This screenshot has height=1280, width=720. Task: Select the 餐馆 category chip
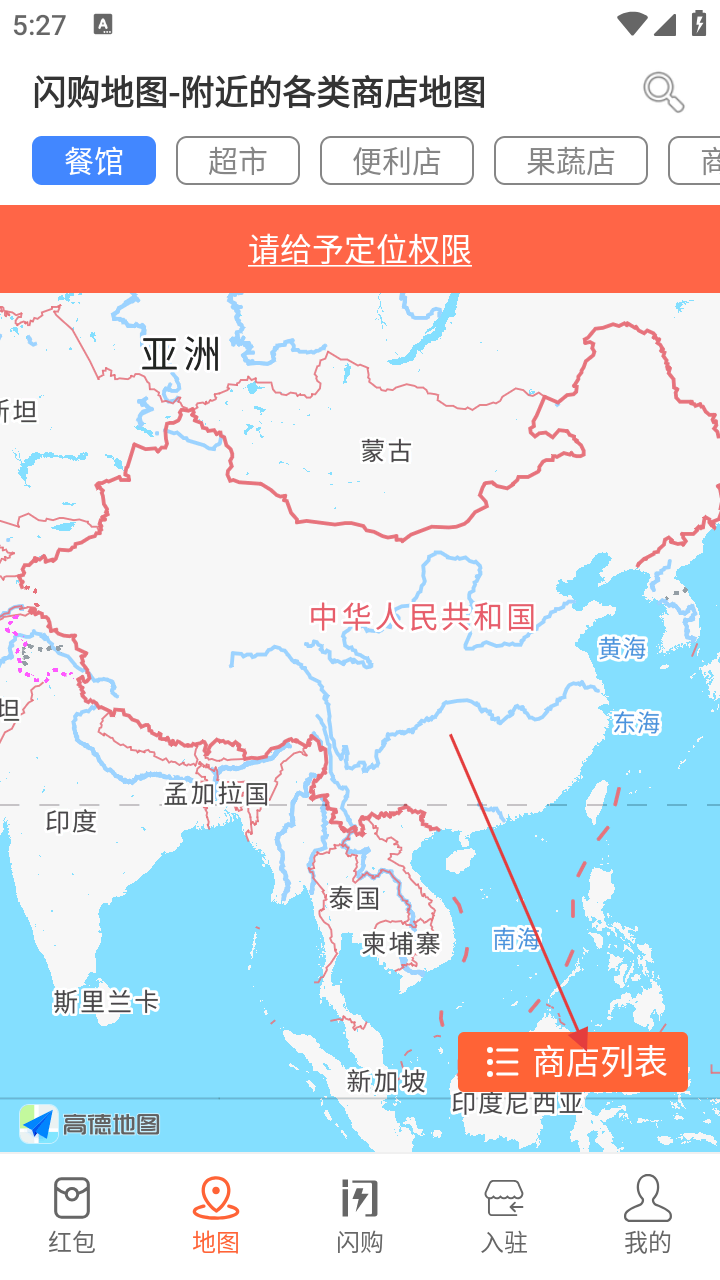click(94, 161)
